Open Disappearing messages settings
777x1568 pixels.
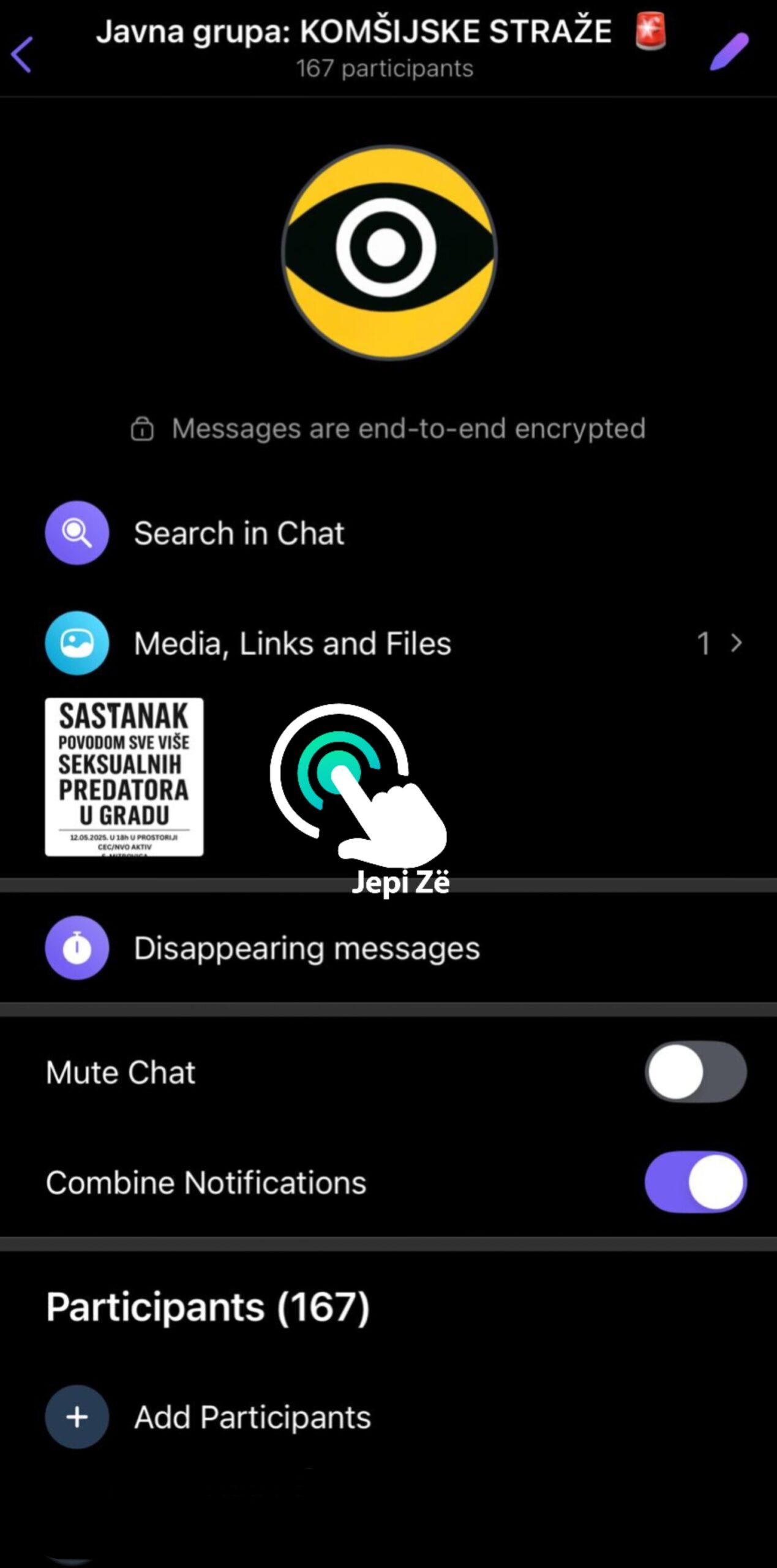[x=306, y=948]
